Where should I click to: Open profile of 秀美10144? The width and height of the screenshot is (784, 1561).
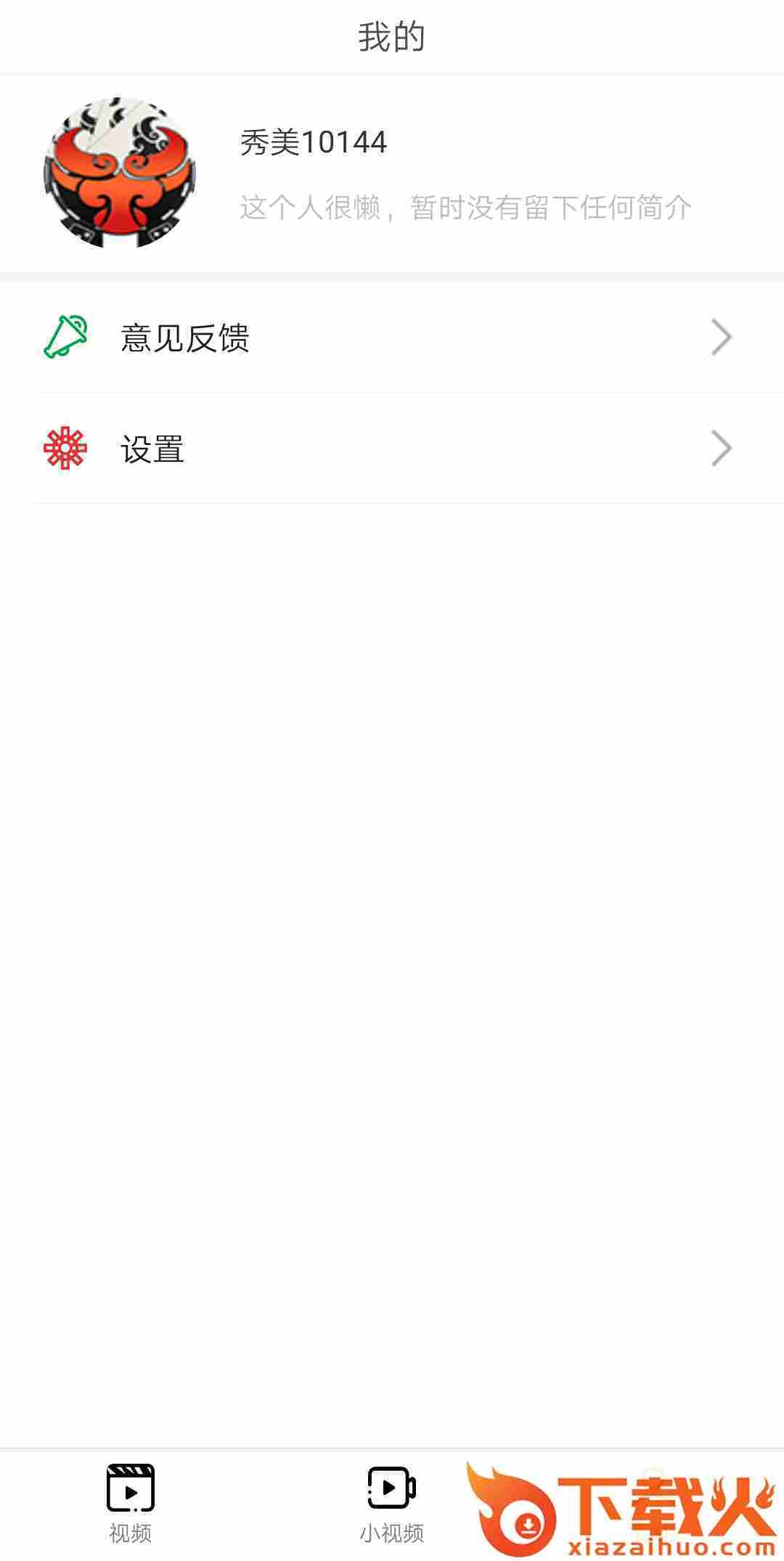click(x=314, y=142)
